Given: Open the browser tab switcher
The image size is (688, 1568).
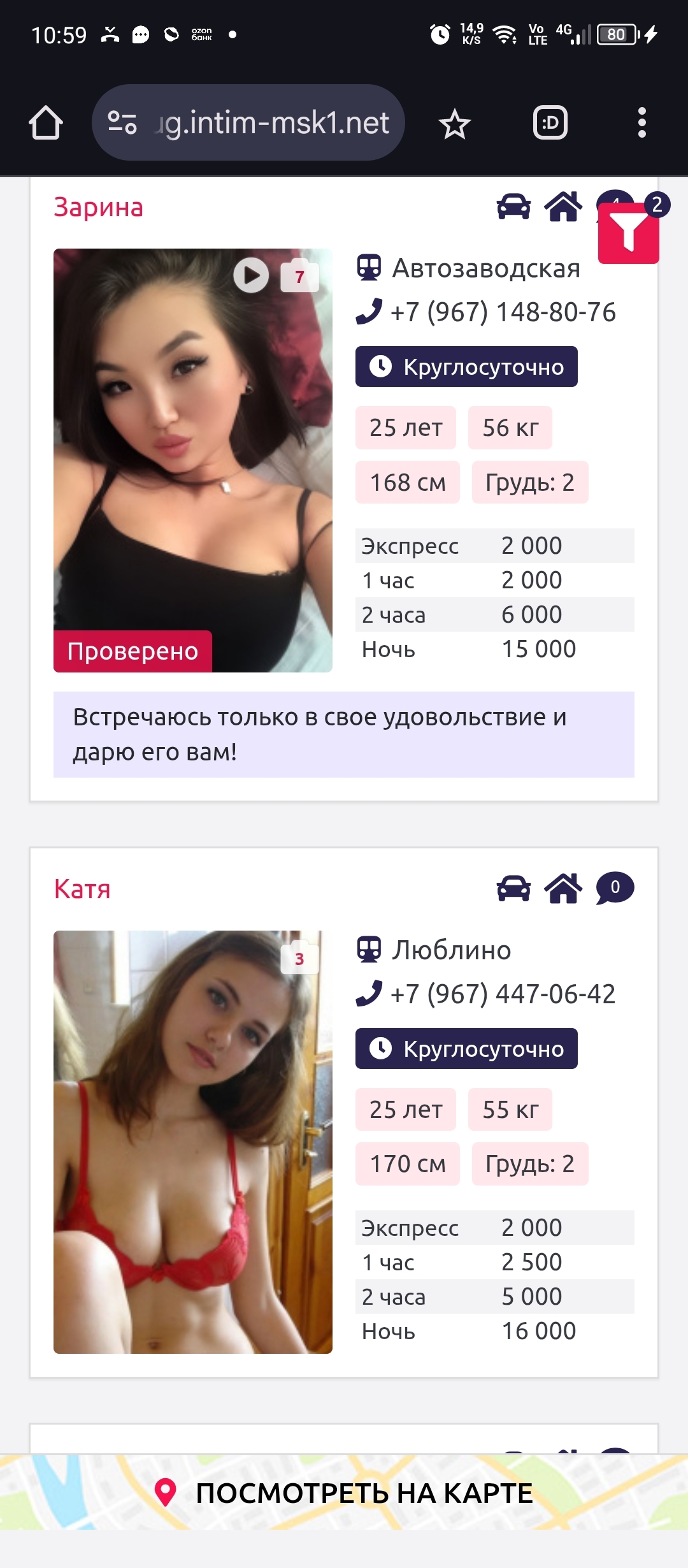Looking at the screenshot, I should click(550, 122).
